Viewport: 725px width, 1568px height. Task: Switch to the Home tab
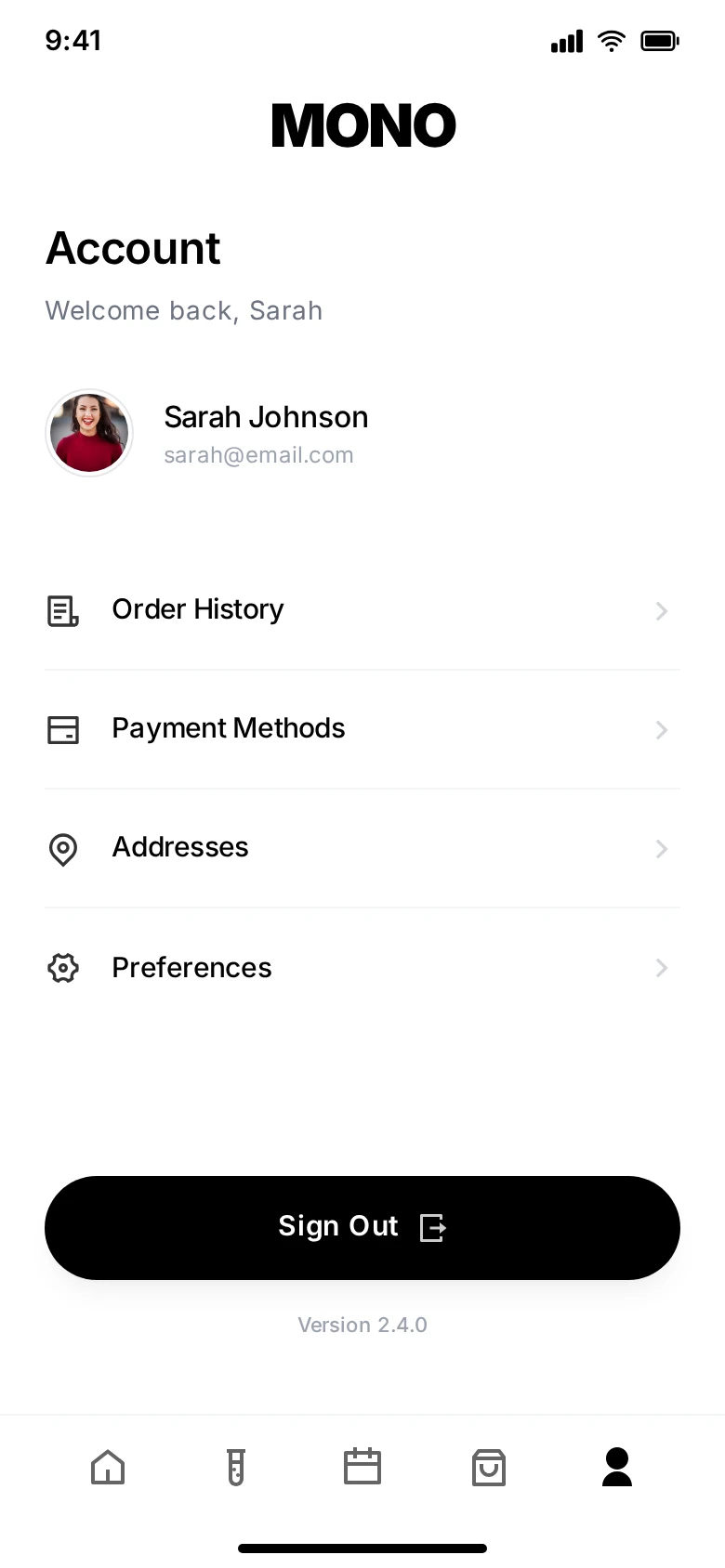[x=108, y=1468]
